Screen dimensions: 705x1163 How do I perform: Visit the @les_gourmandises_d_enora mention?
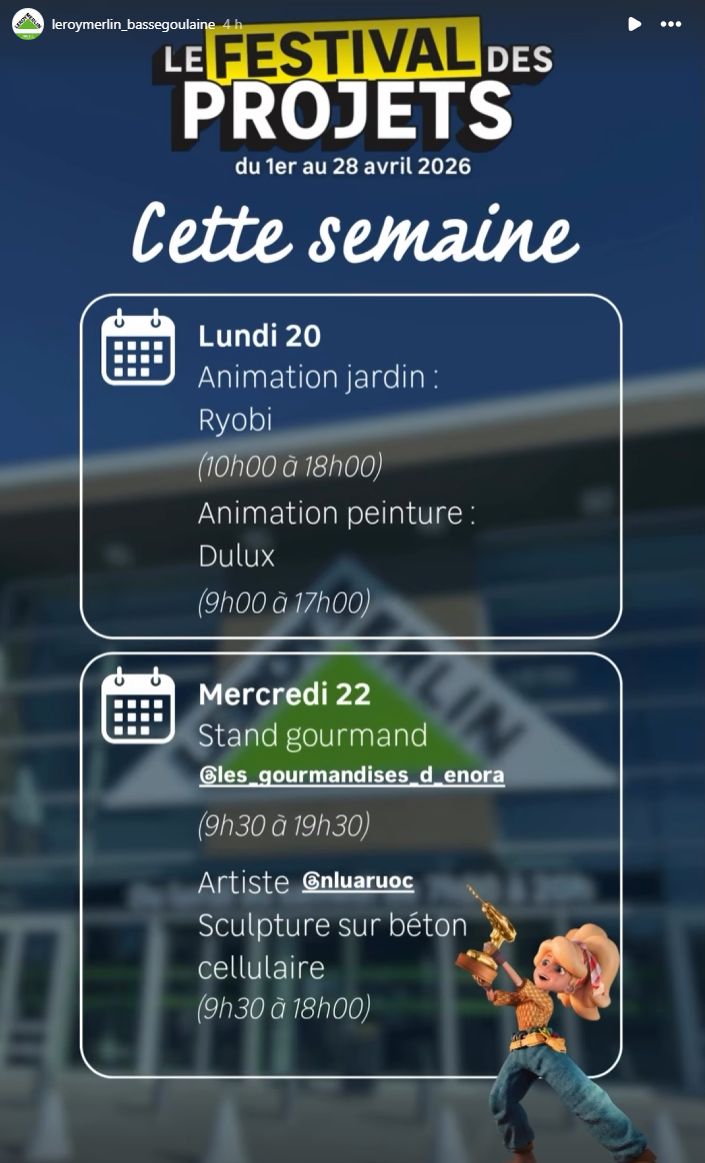pyautogui.click(x=351, y=775)
